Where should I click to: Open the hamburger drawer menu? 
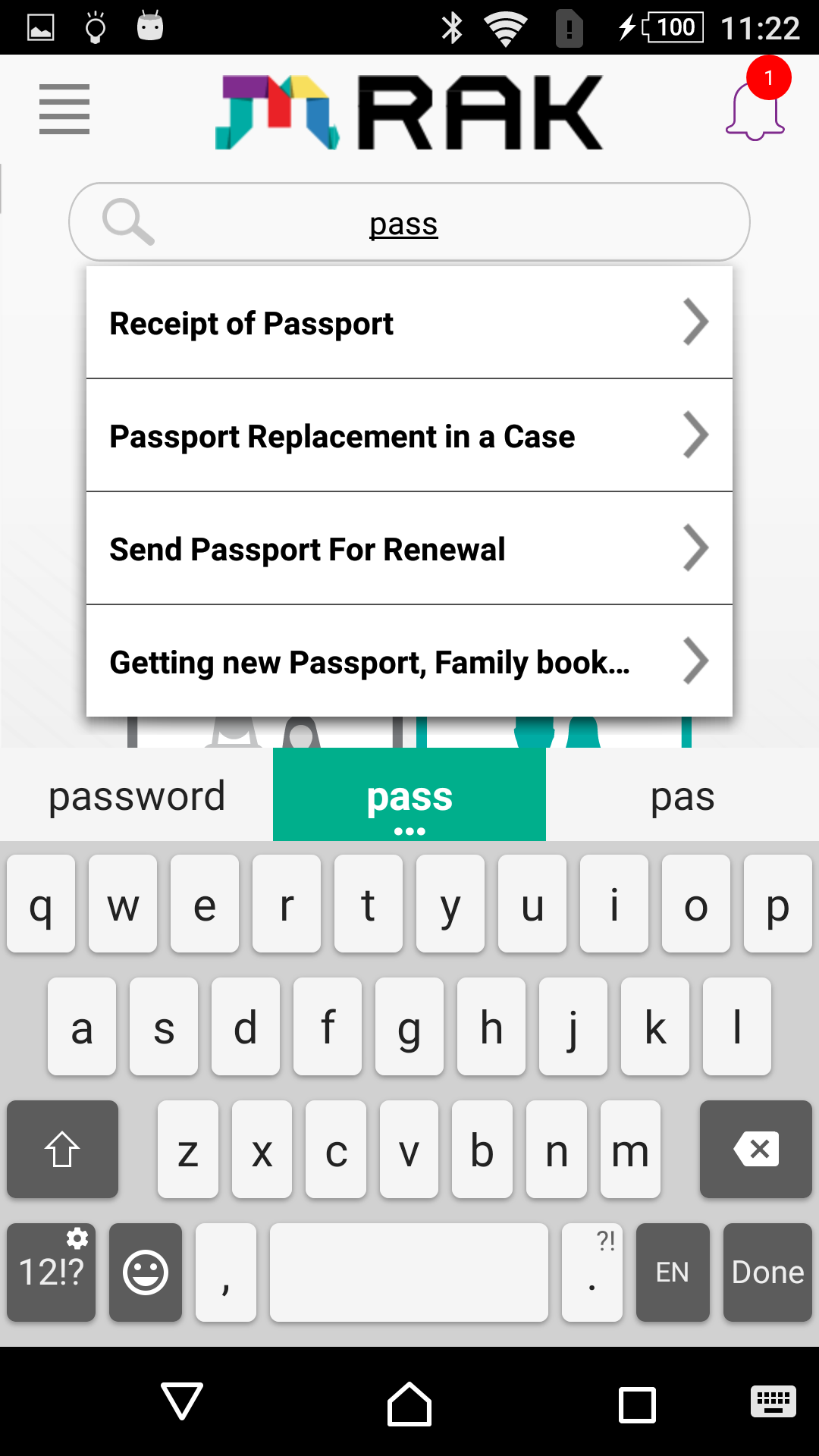[64, 109]
